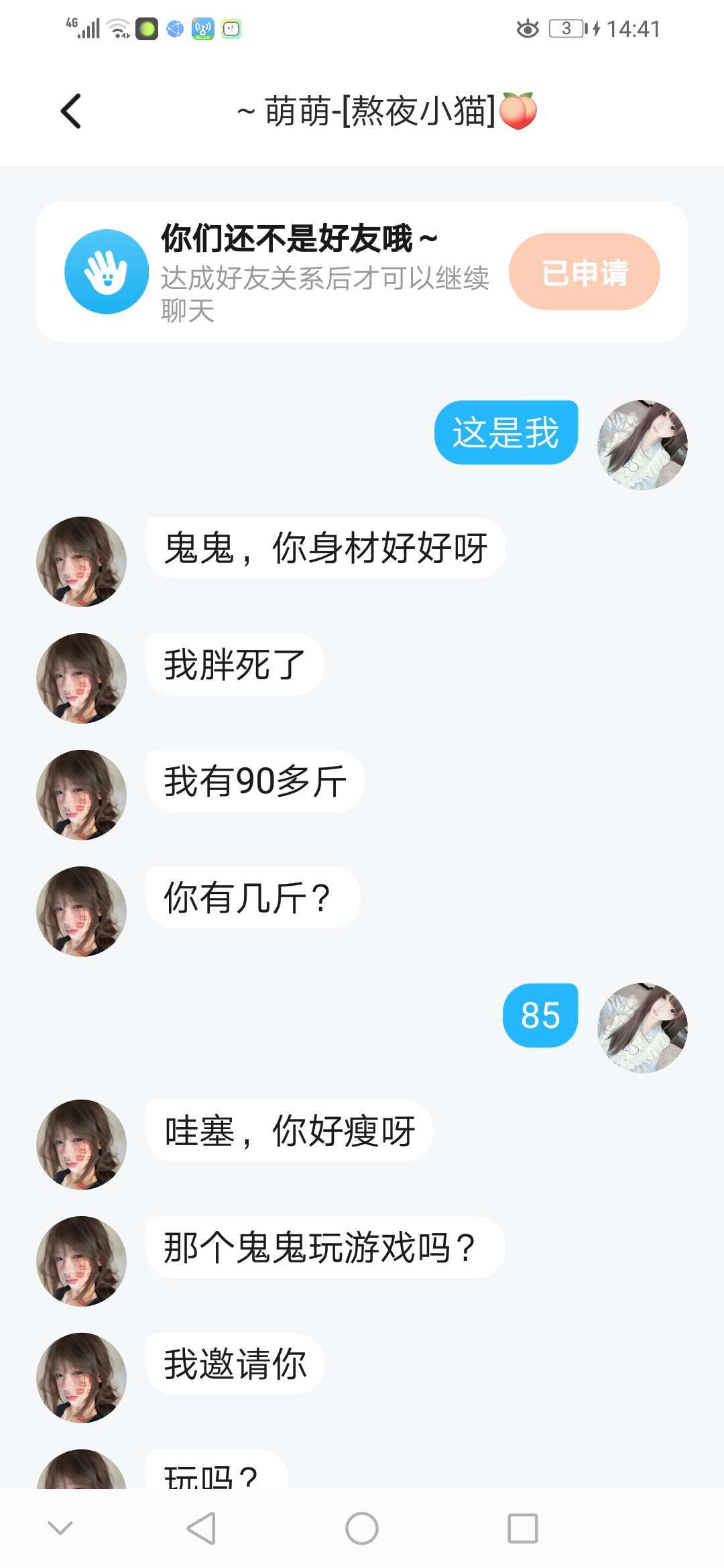This screenshot has width=724, height=1568.
Task: Tap the 已申请 friend request button
Action: (x=584, y=272)
